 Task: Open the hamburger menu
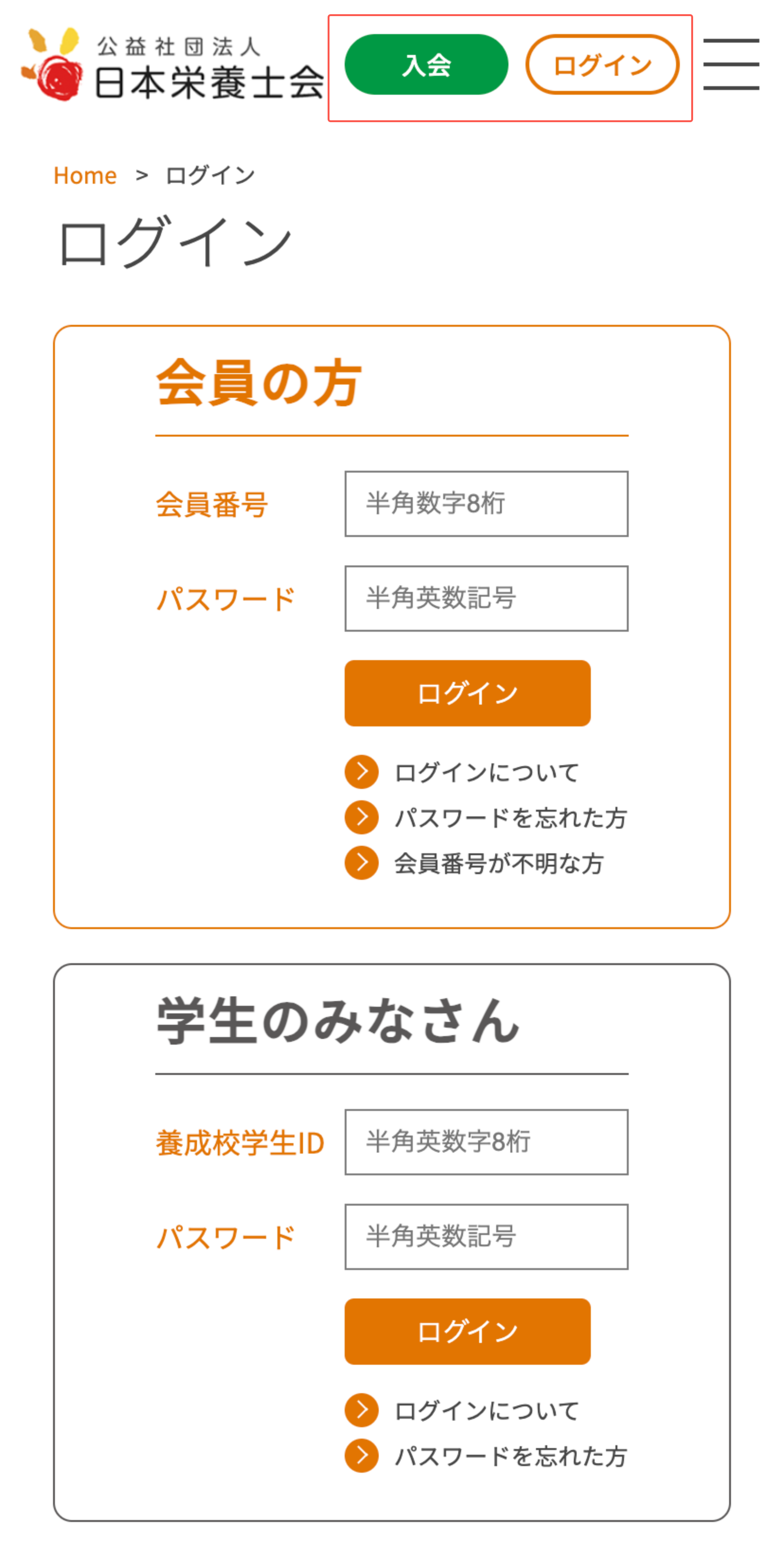(730, 64)
